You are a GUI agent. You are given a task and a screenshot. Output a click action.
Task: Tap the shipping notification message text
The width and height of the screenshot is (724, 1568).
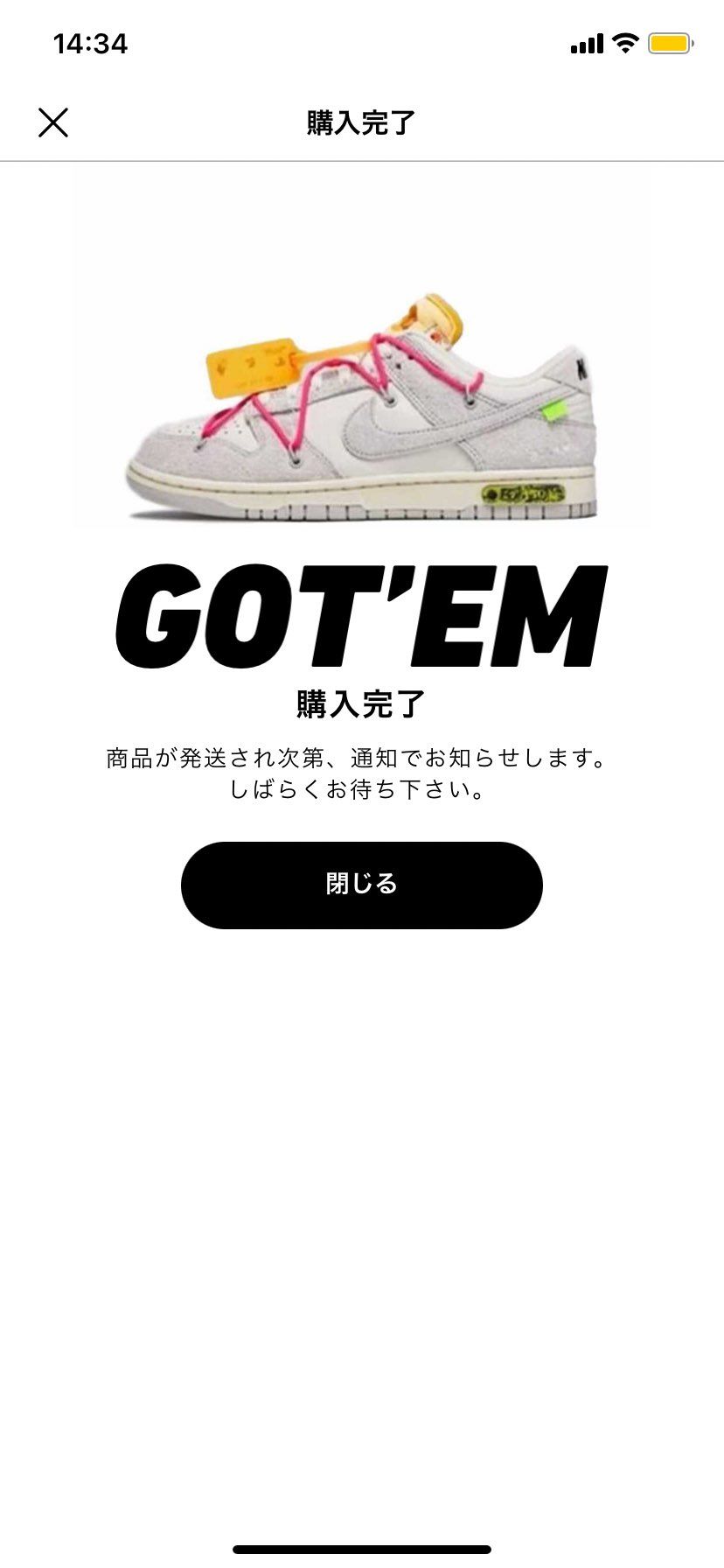click(357, 758)
